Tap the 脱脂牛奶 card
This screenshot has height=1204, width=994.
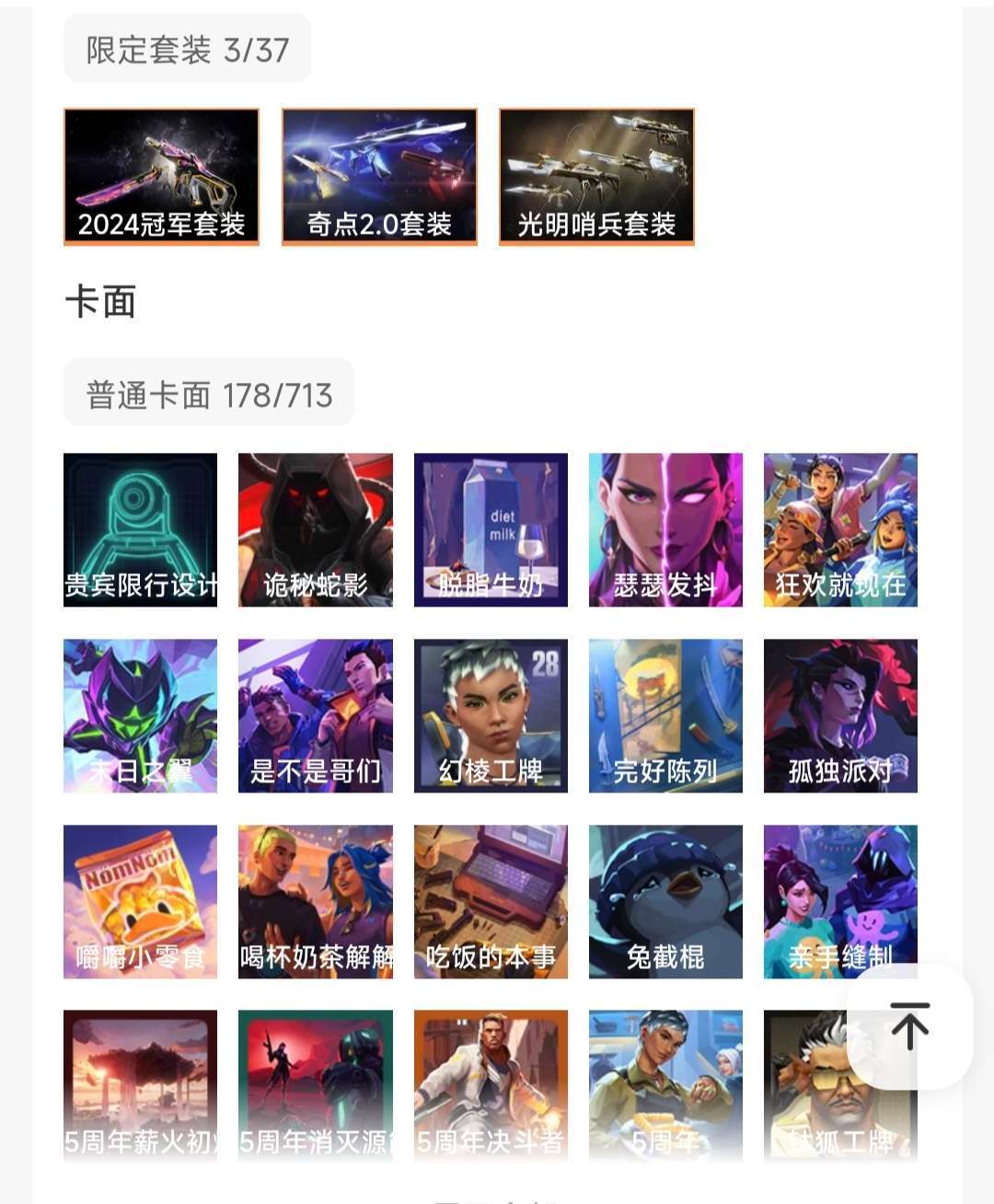491,529
